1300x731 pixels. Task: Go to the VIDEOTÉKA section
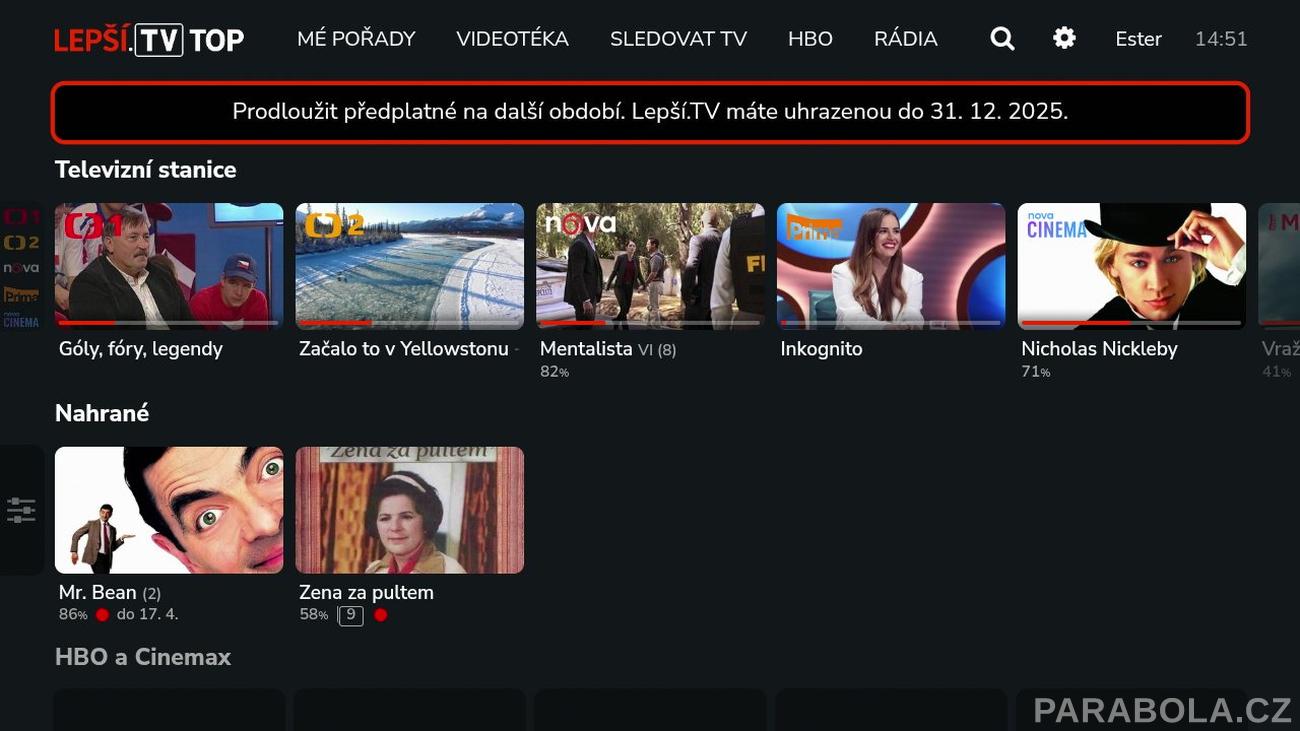pyautogui.click(x=512, y=39)
